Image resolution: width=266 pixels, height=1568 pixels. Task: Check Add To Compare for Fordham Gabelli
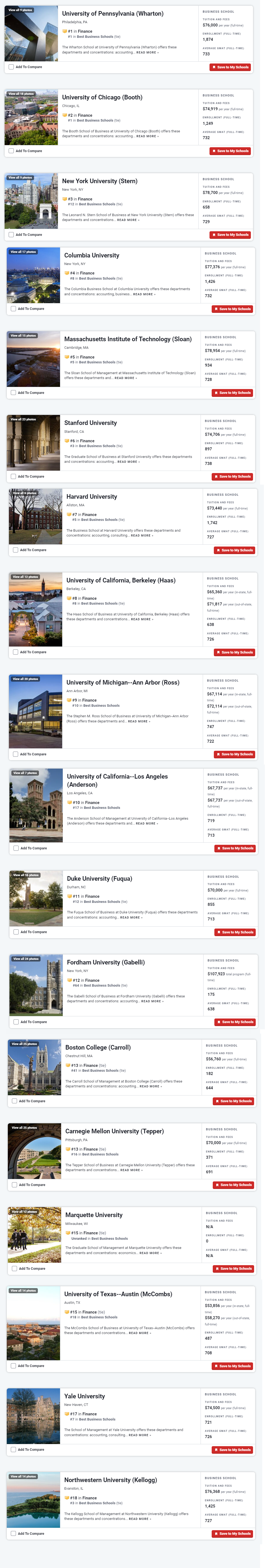point(16,1022)
